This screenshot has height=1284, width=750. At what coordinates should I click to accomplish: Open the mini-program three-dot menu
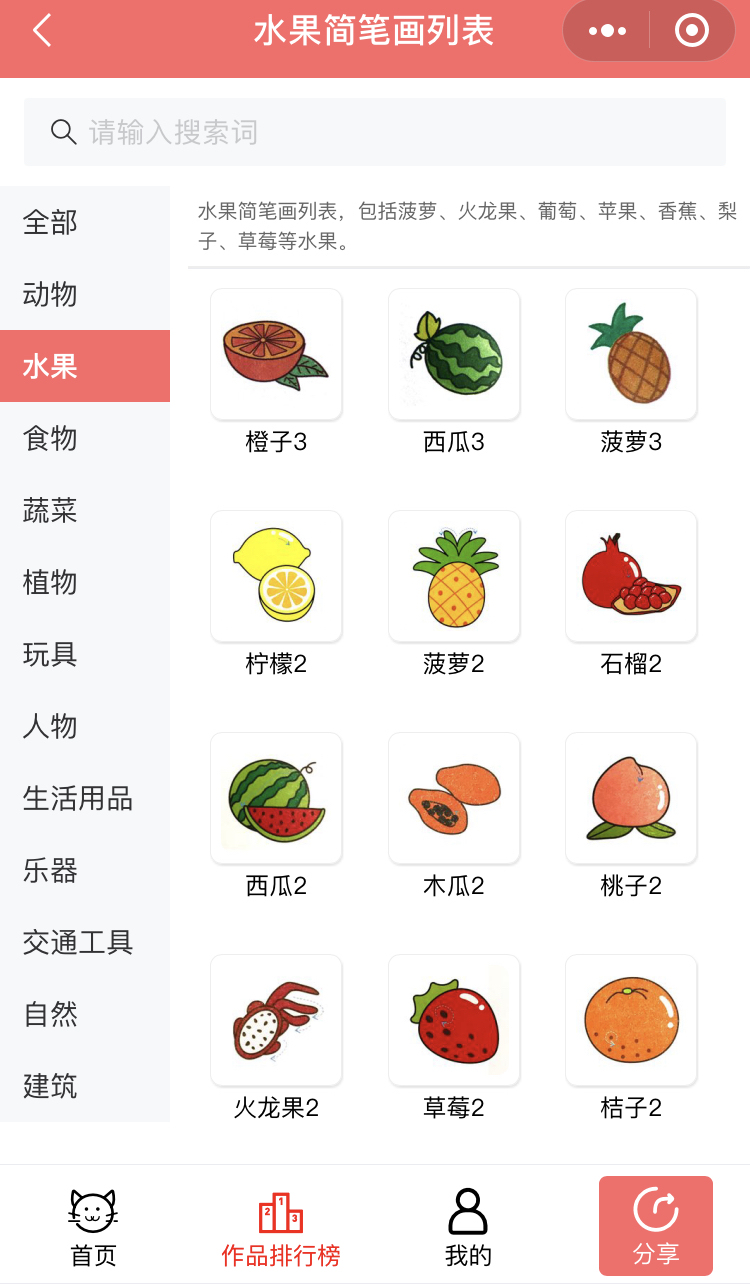607,31
